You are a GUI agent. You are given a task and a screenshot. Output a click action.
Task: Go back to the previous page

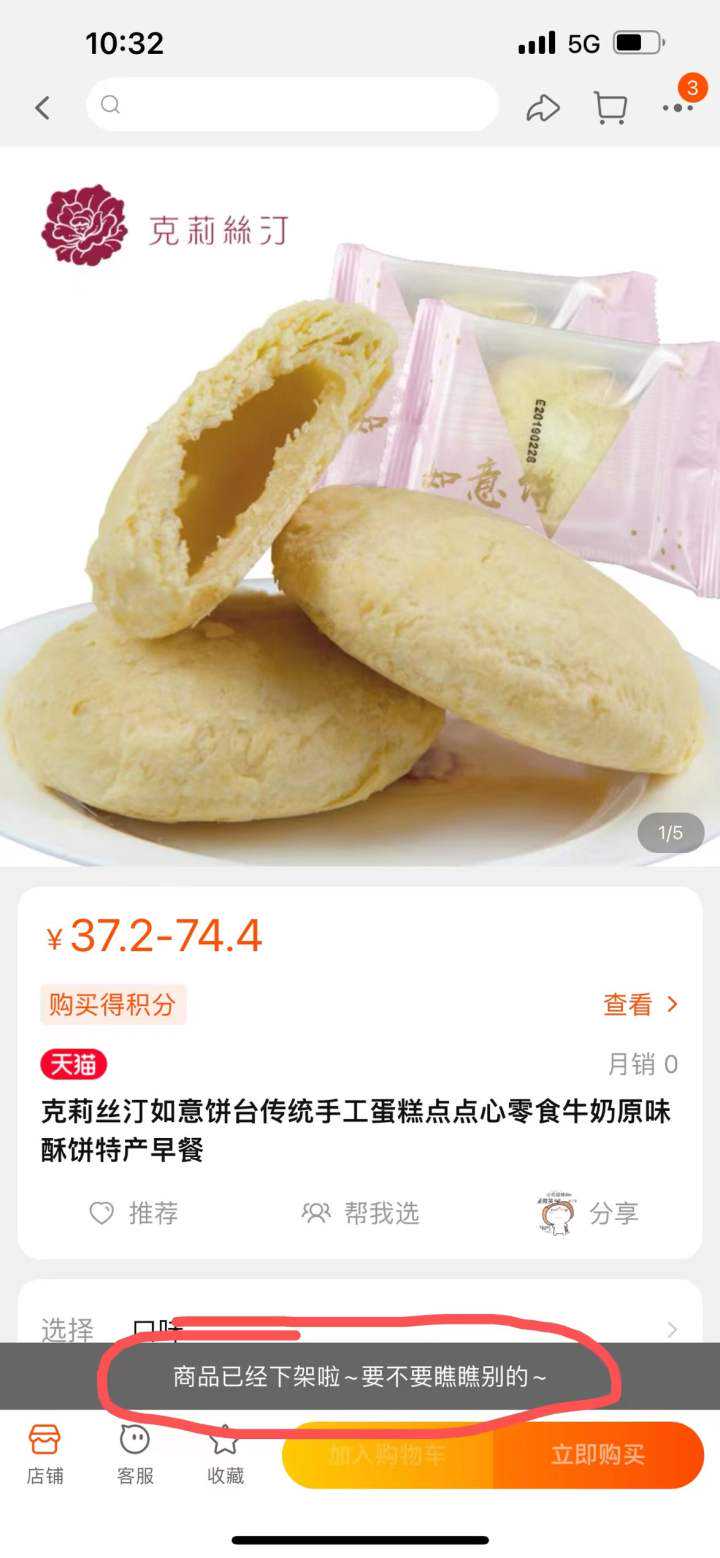42,107
